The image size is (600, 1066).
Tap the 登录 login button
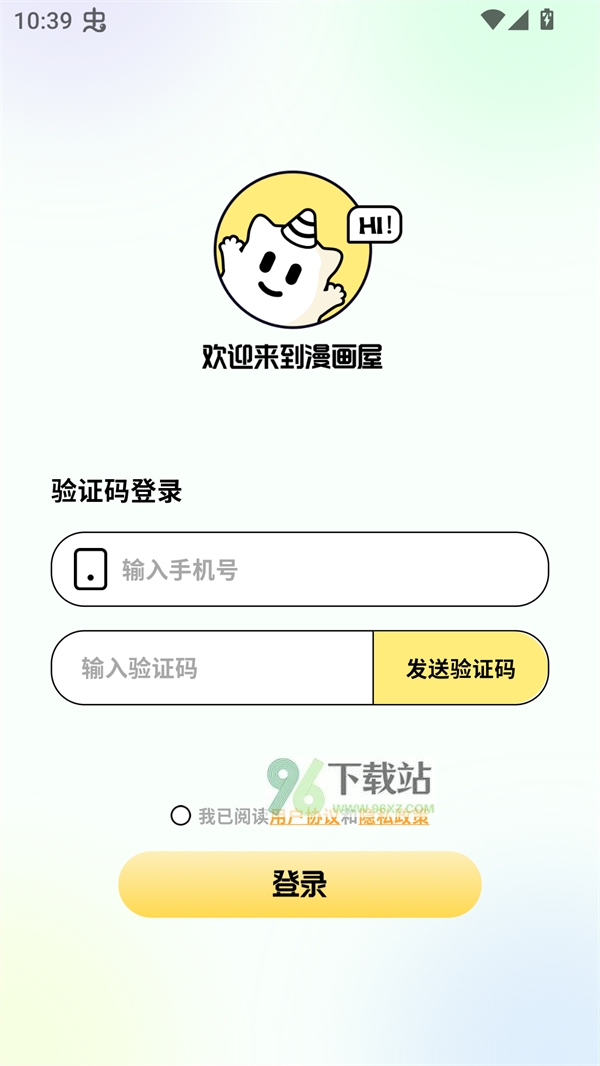[x=300, y=884]
